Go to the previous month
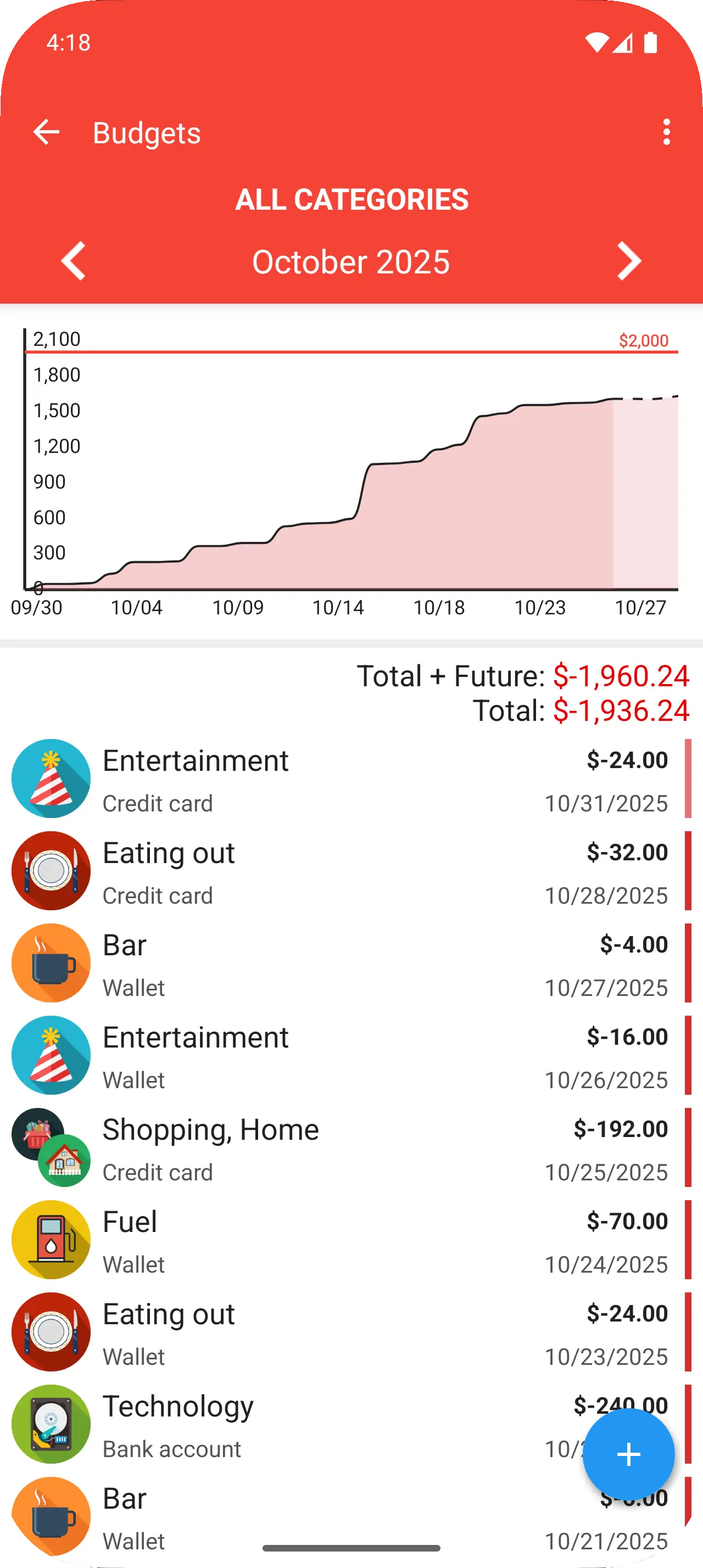The image size is (703, 1568). pos(74,261)
